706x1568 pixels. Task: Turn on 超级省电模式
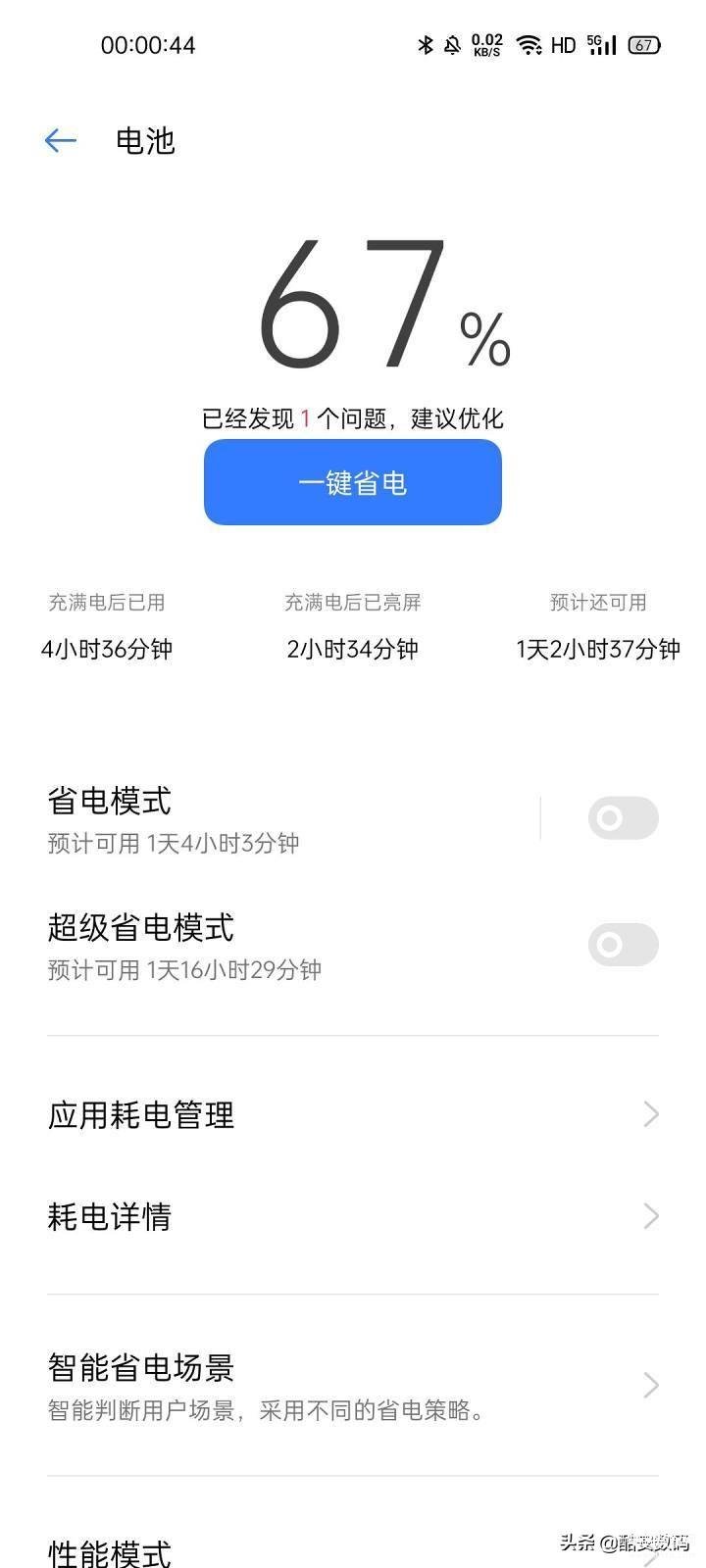pyautogui.click(x=623, y=945)
